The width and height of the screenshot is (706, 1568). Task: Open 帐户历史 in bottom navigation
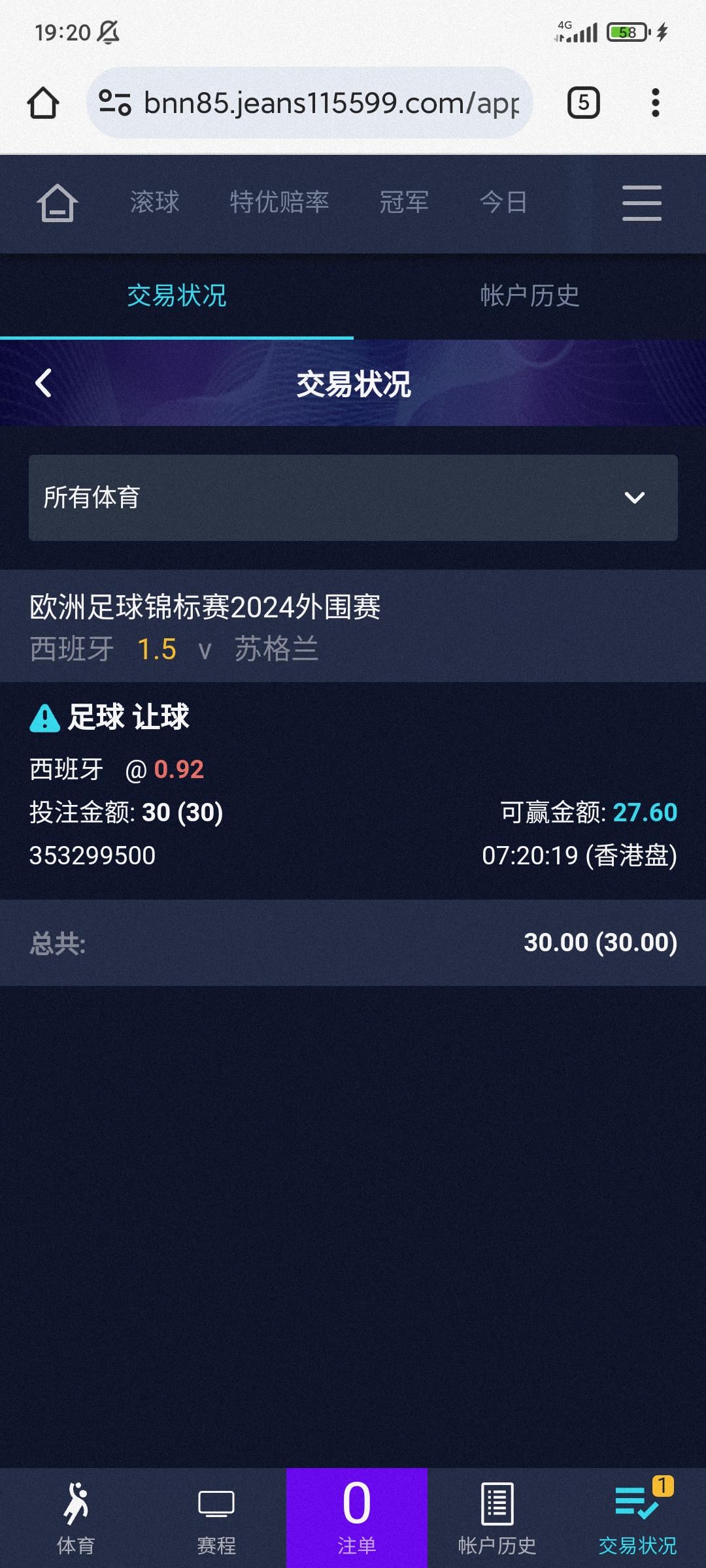(x=497, y=1518)
